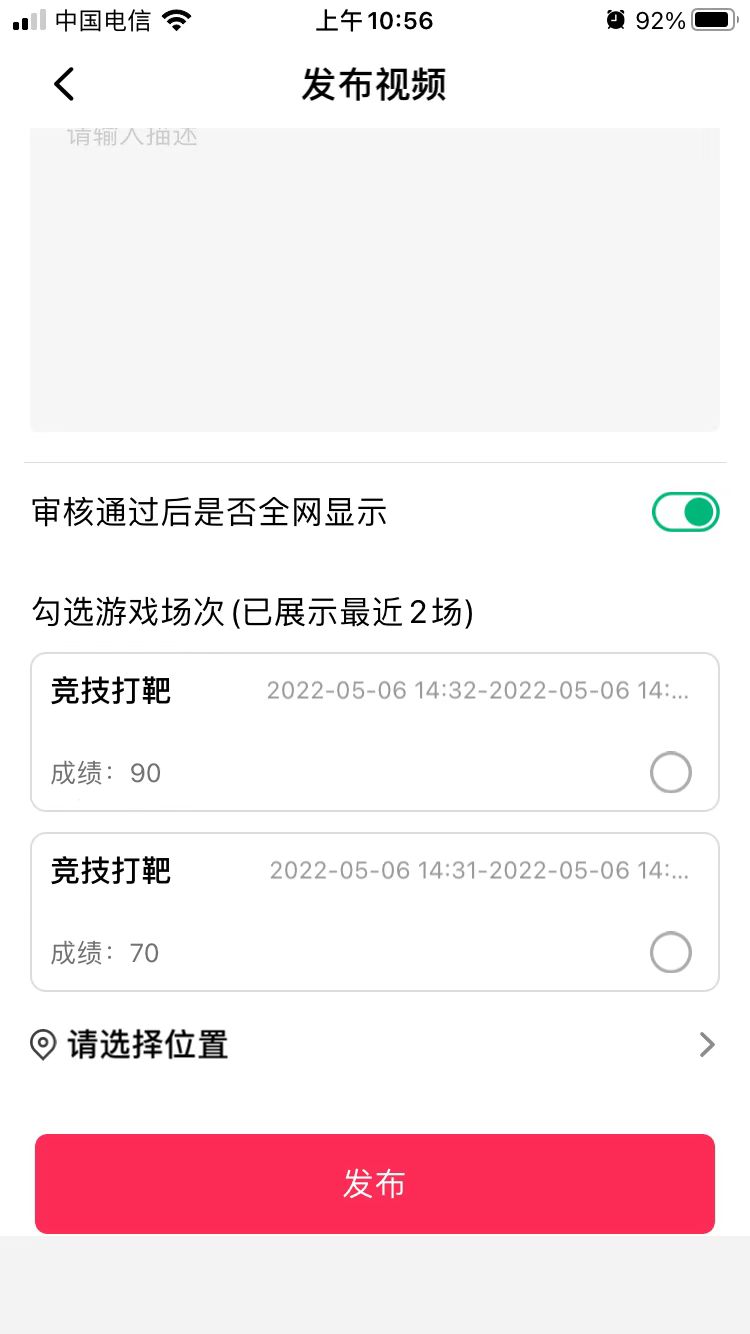
Task: Tap the red 发布 button
Action: pyautogui.click(x=374, y=1184)
